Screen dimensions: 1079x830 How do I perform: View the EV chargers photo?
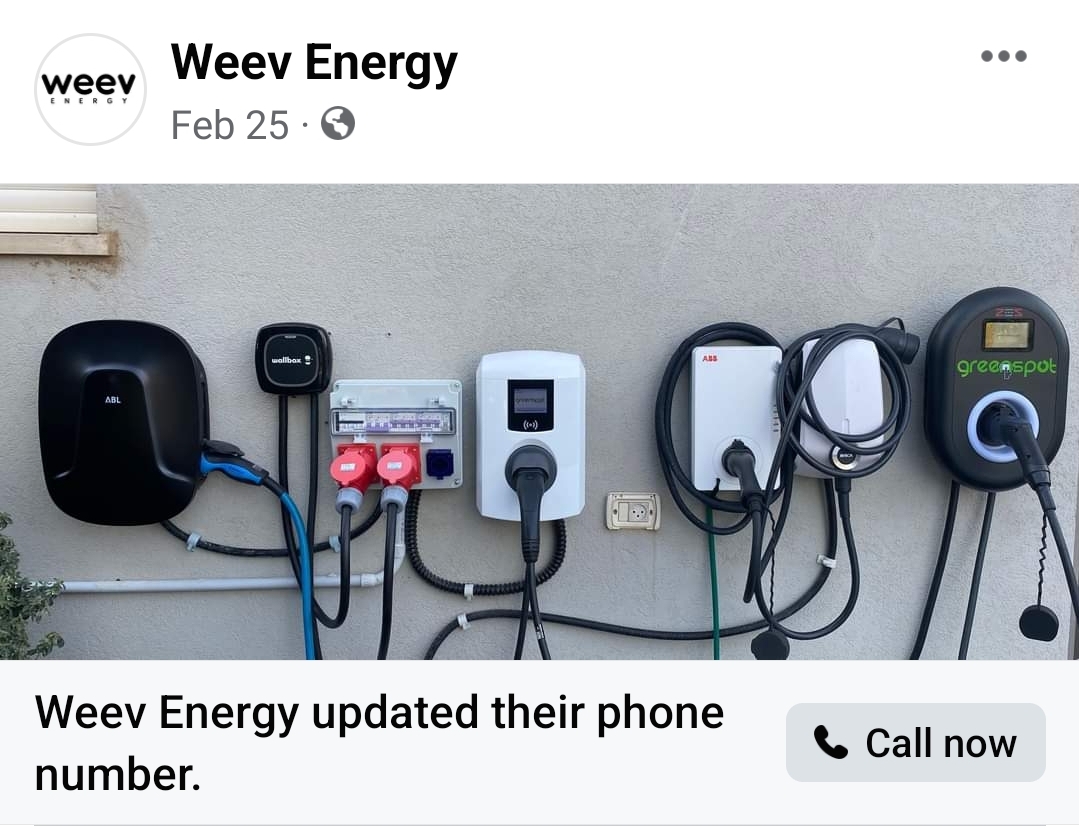(540, 422)
